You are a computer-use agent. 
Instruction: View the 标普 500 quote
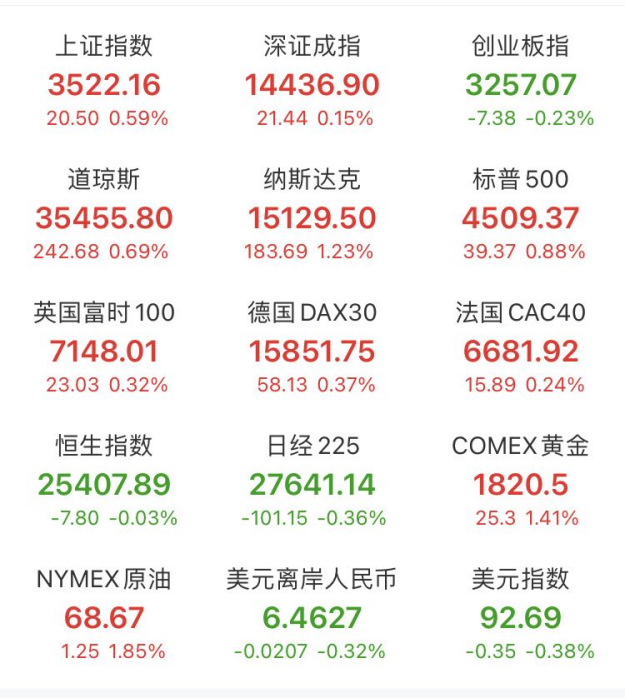point(520,217)
